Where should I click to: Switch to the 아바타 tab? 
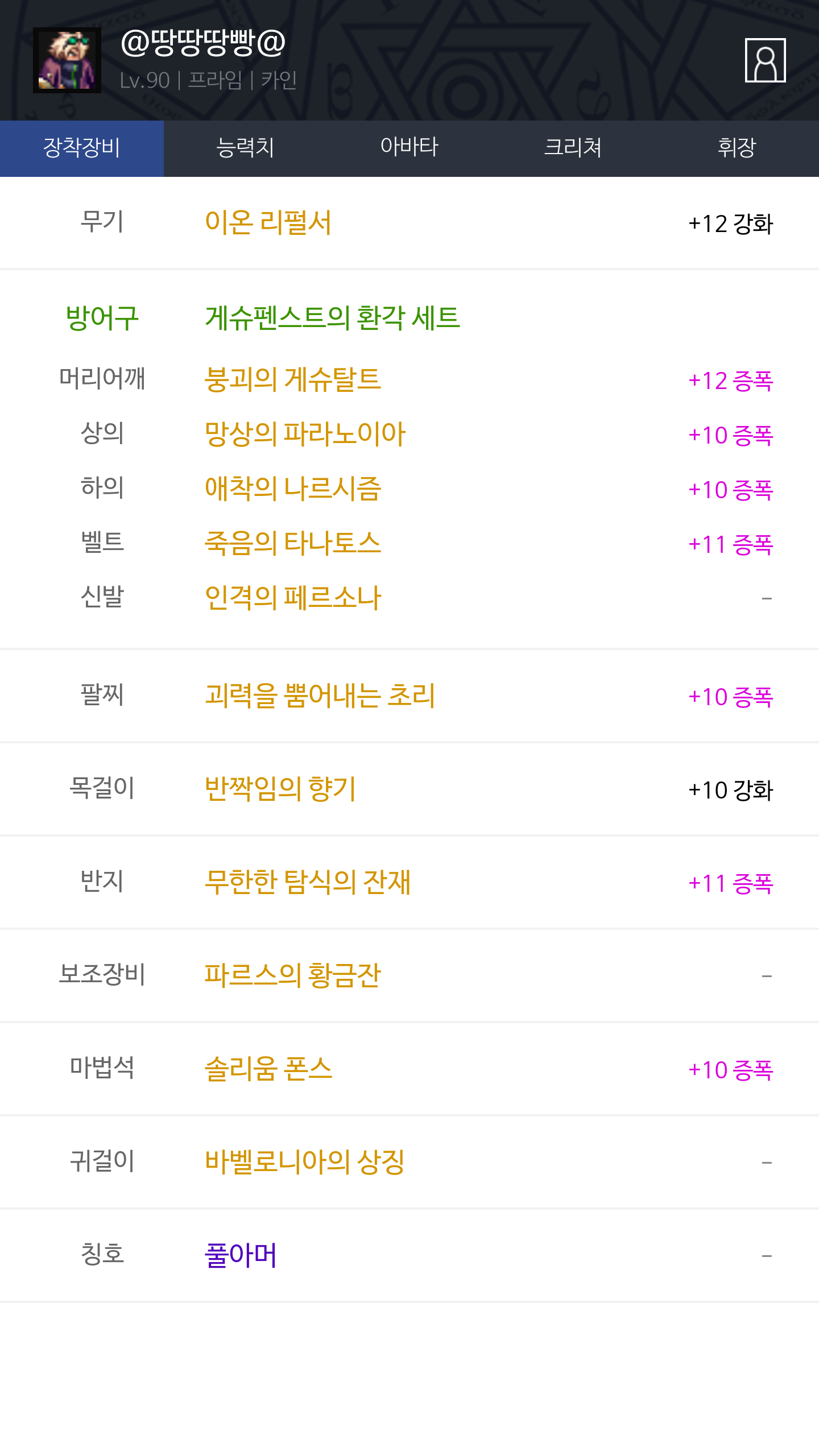click(x=409, y=148)
